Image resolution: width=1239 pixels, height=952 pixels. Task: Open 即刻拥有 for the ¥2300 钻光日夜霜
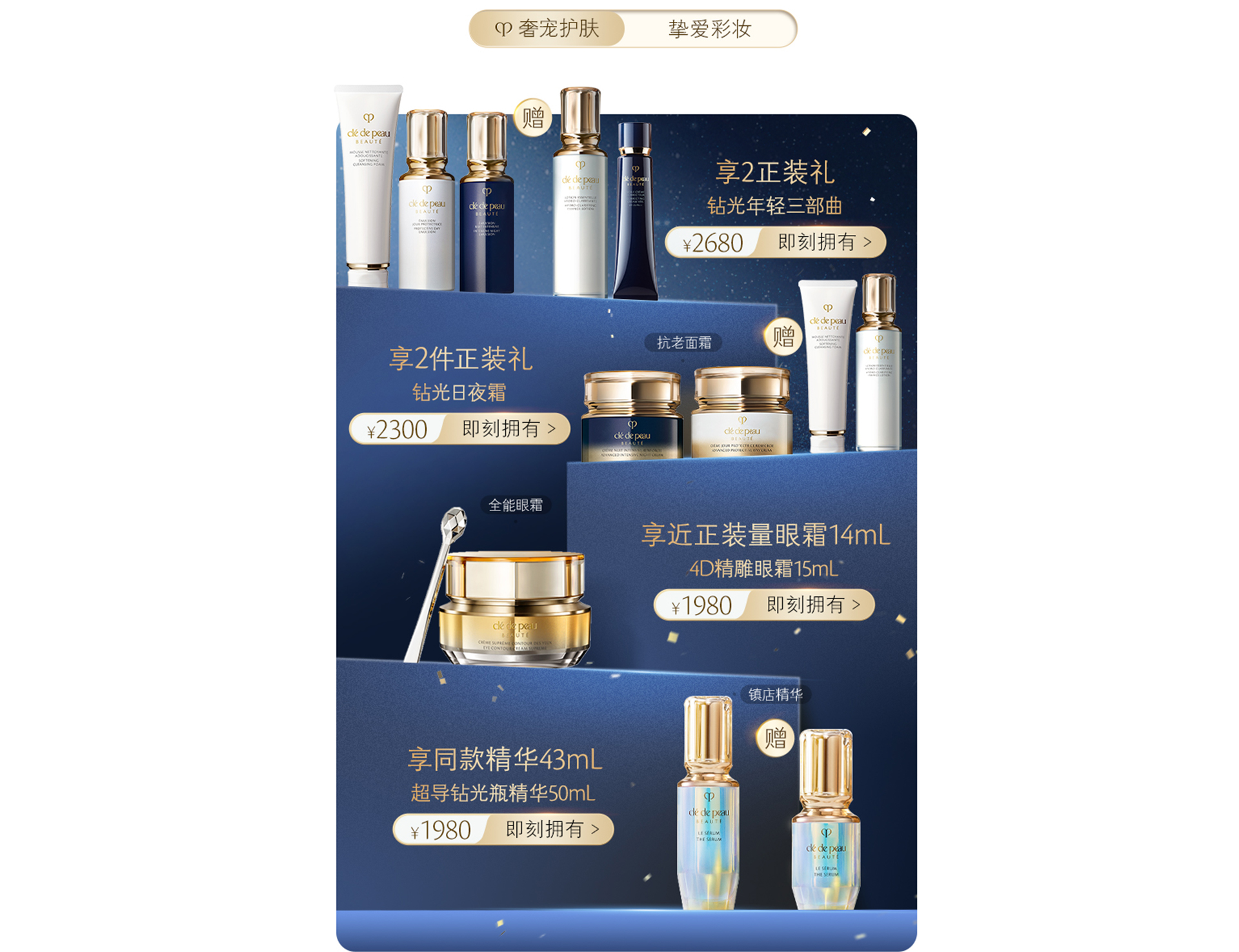pyautogui.click(x=508, y=429)
